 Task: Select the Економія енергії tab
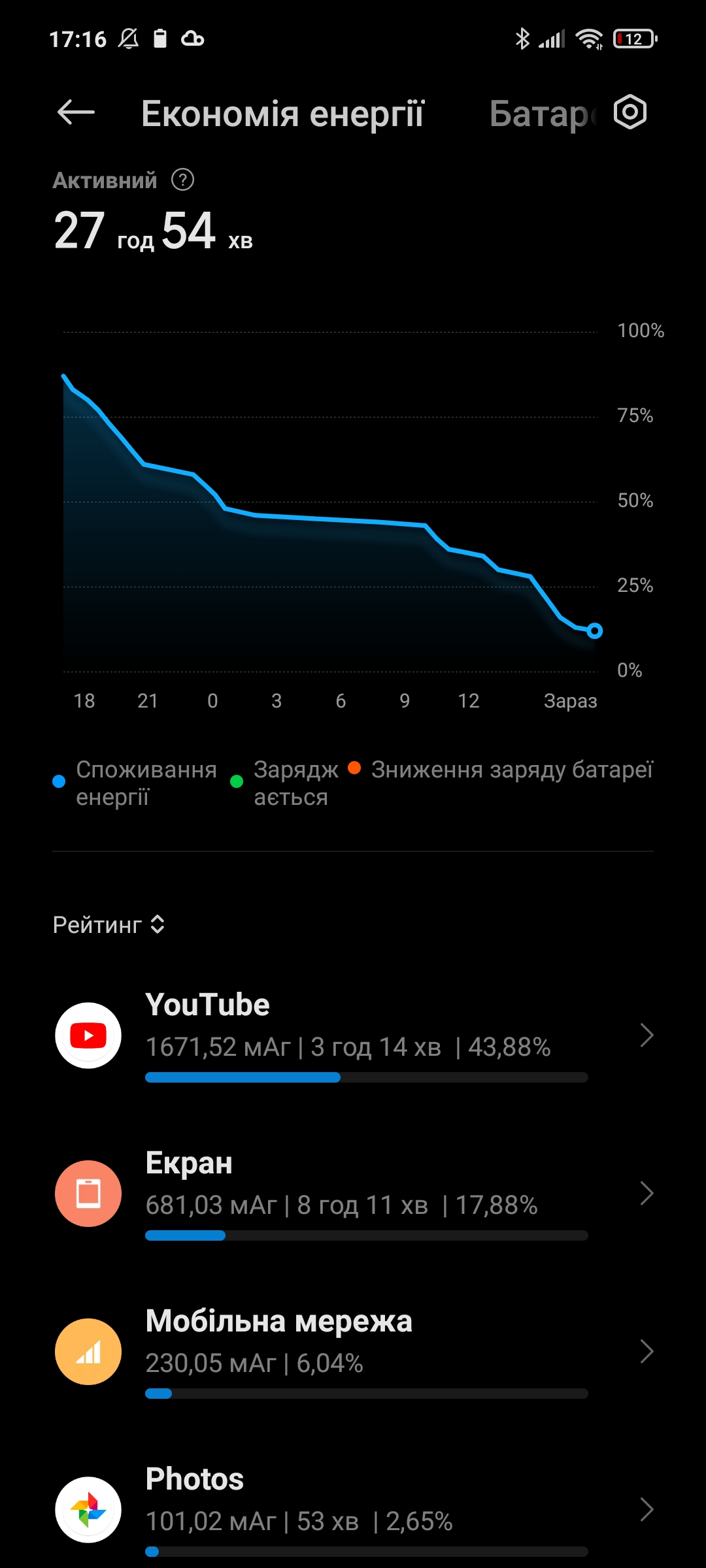283,114
